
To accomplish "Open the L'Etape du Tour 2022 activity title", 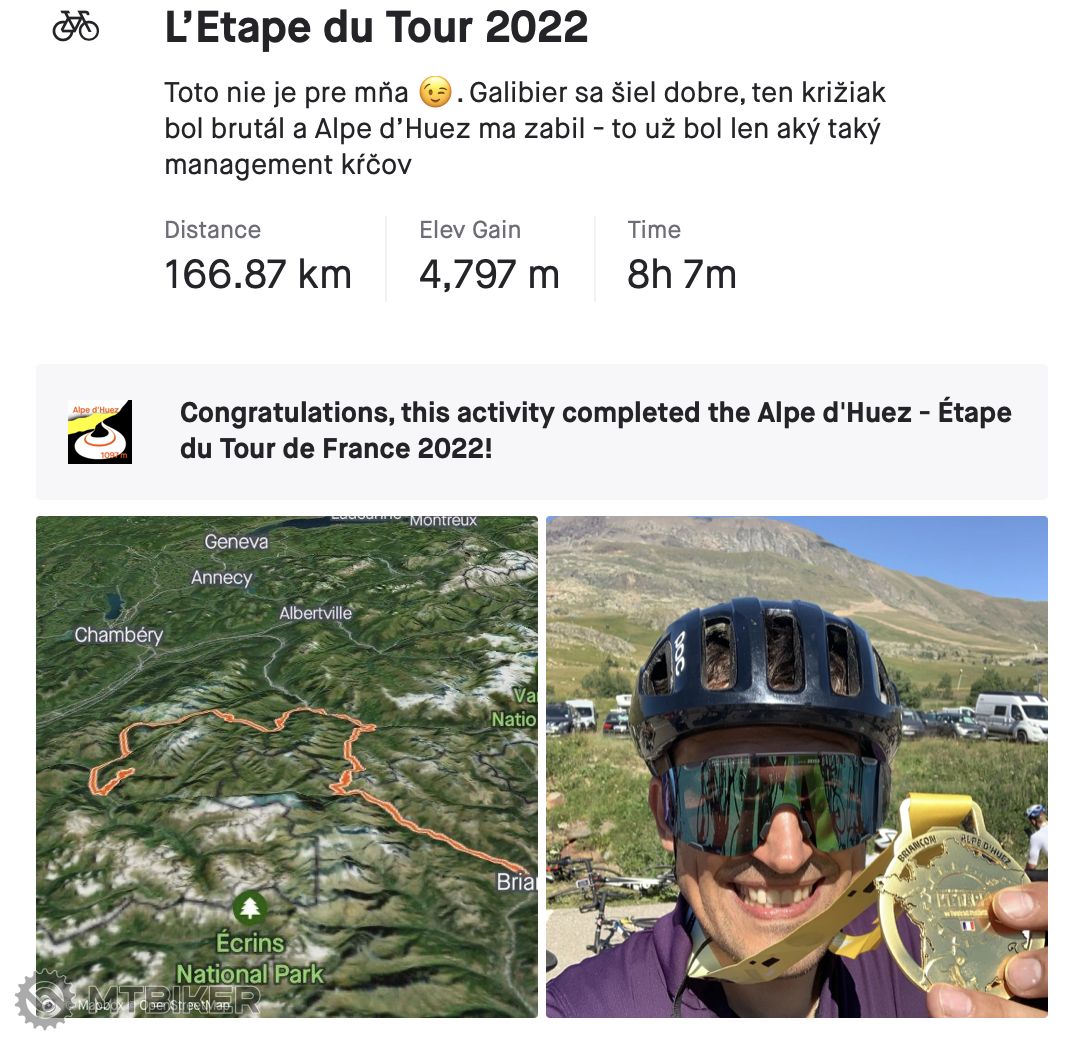I will pos(376,28).
